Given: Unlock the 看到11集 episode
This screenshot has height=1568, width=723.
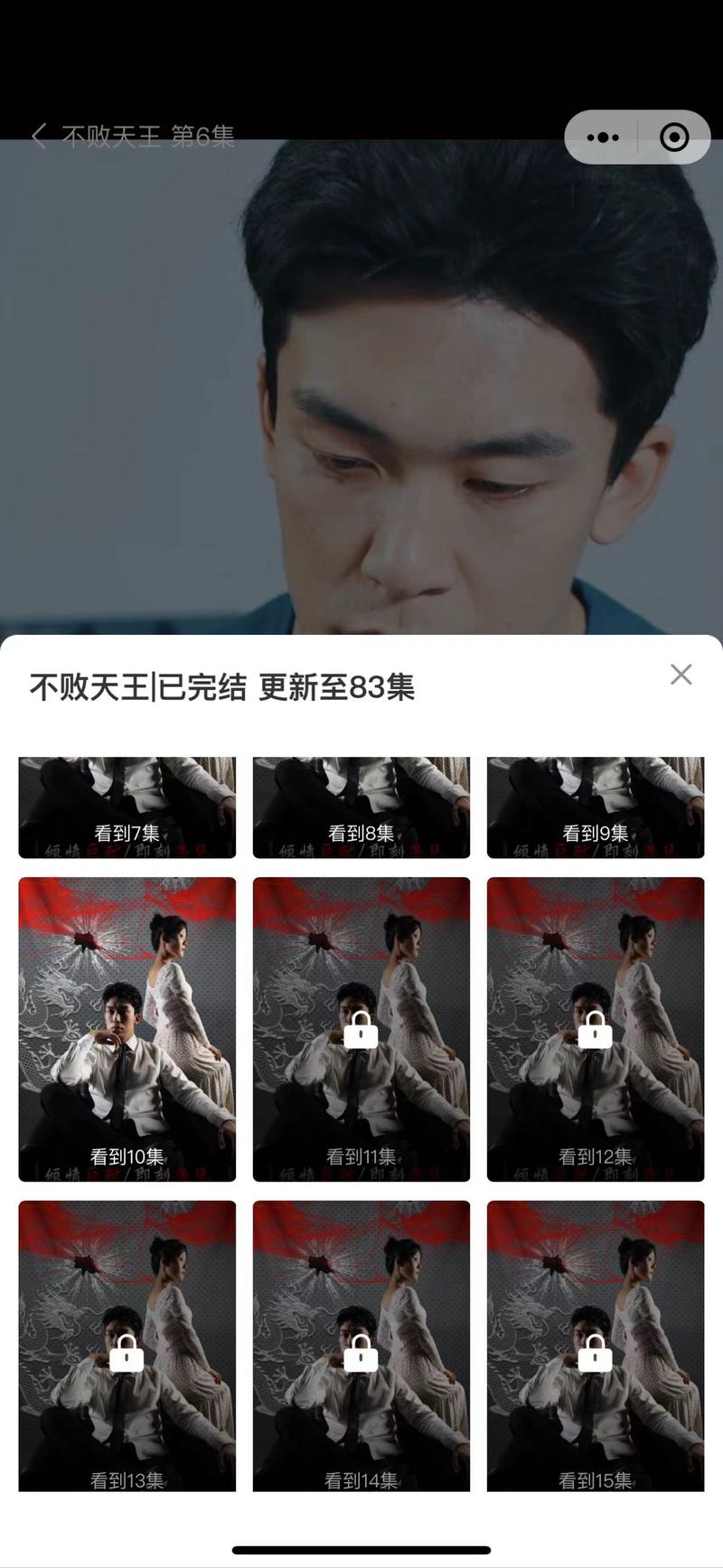Looking at the screenshot, I should pos(361,1029).
